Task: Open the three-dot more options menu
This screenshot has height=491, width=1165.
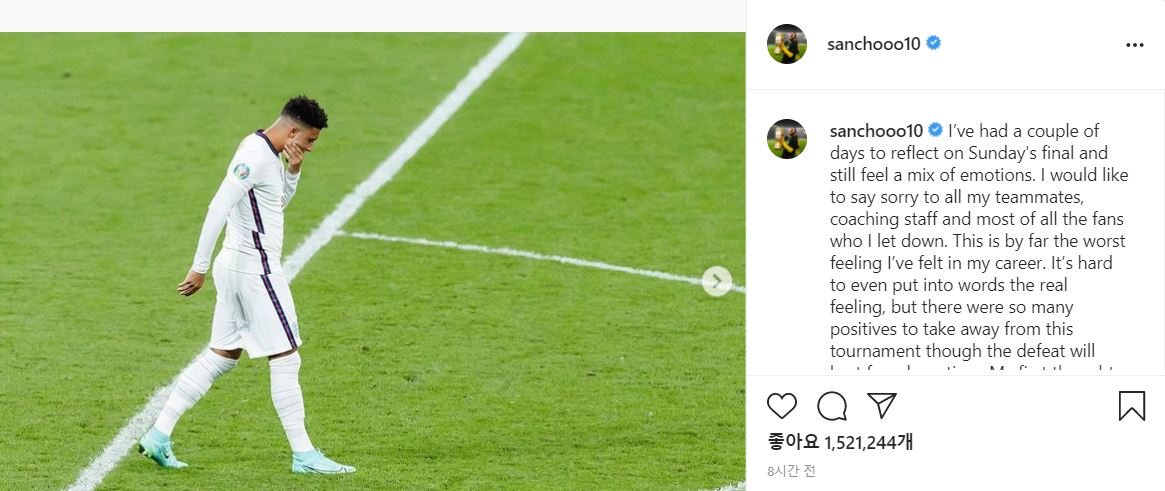Action: click(1134, 45)
